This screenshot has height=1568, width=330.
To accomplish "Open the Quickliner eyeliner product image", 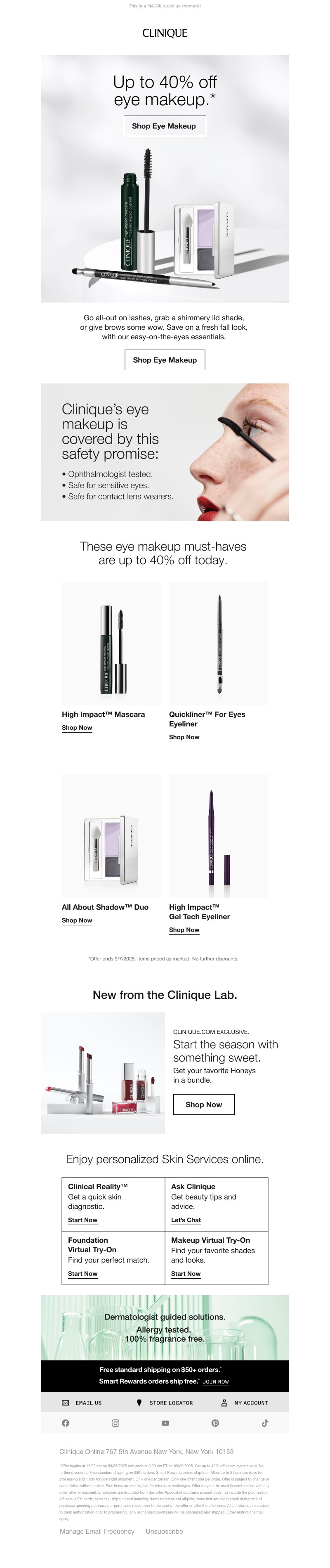I will point(218,643).
